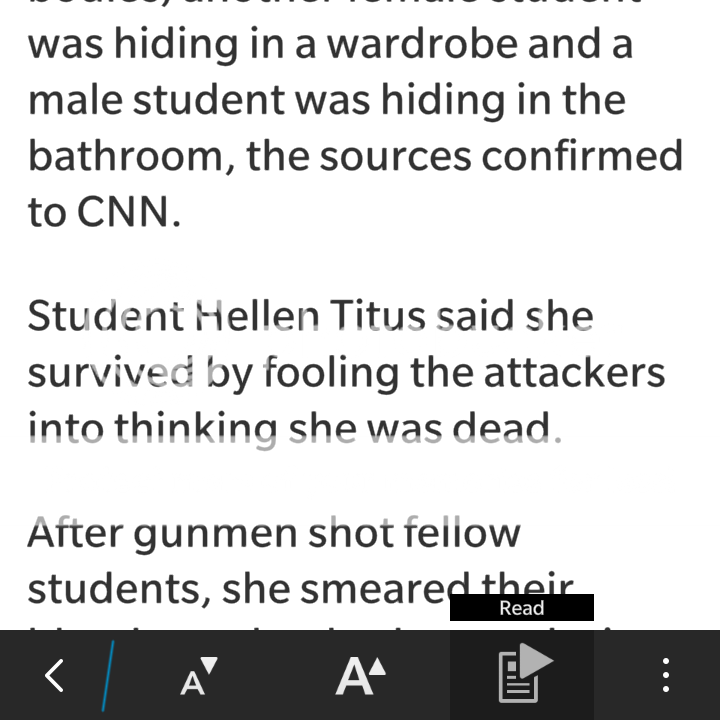This screenshot has height=720, width=720.
Task: Decrease the article font size
Action: click(x=198, y=676)
